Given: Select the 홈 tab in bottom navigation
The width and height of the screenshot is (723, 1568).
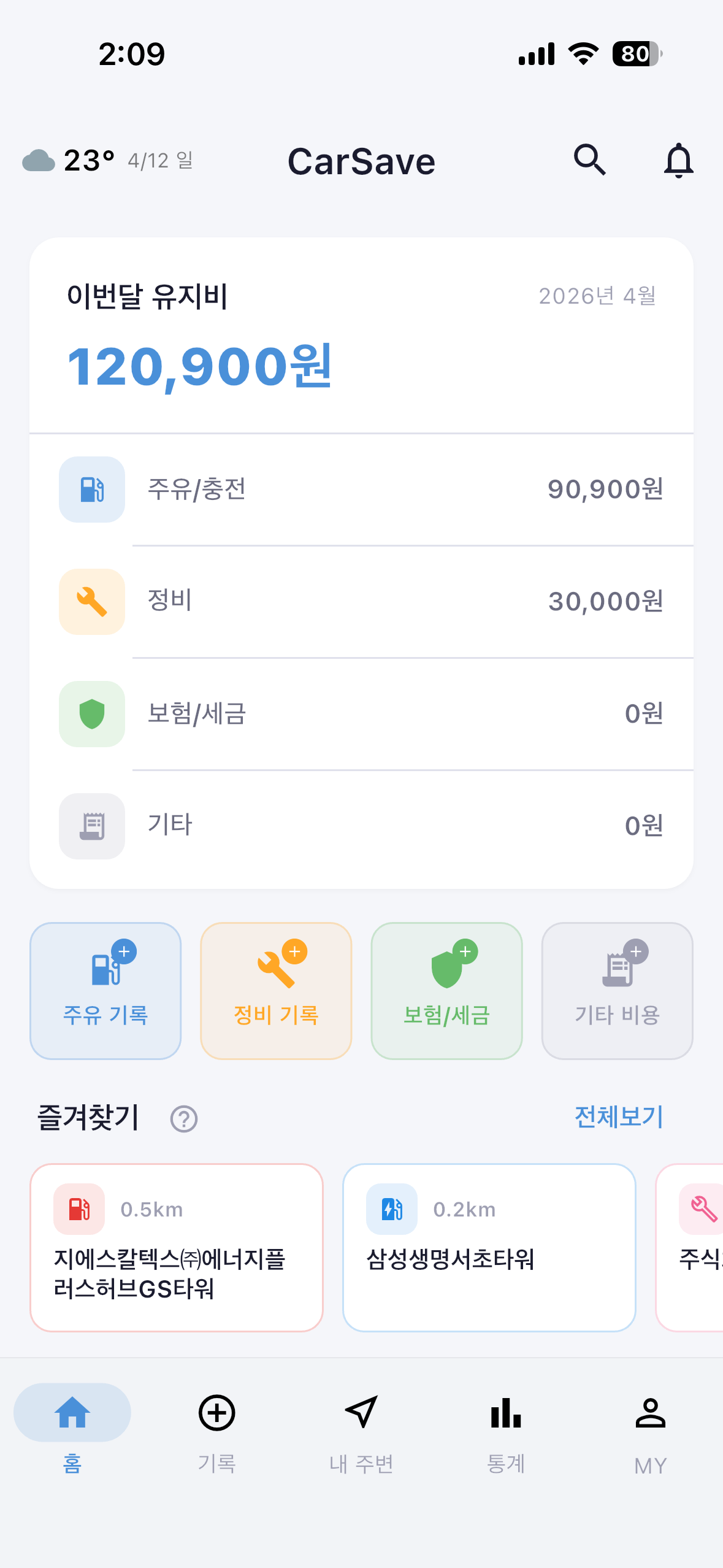Looking at the screenshot, I should (72, 1429).
